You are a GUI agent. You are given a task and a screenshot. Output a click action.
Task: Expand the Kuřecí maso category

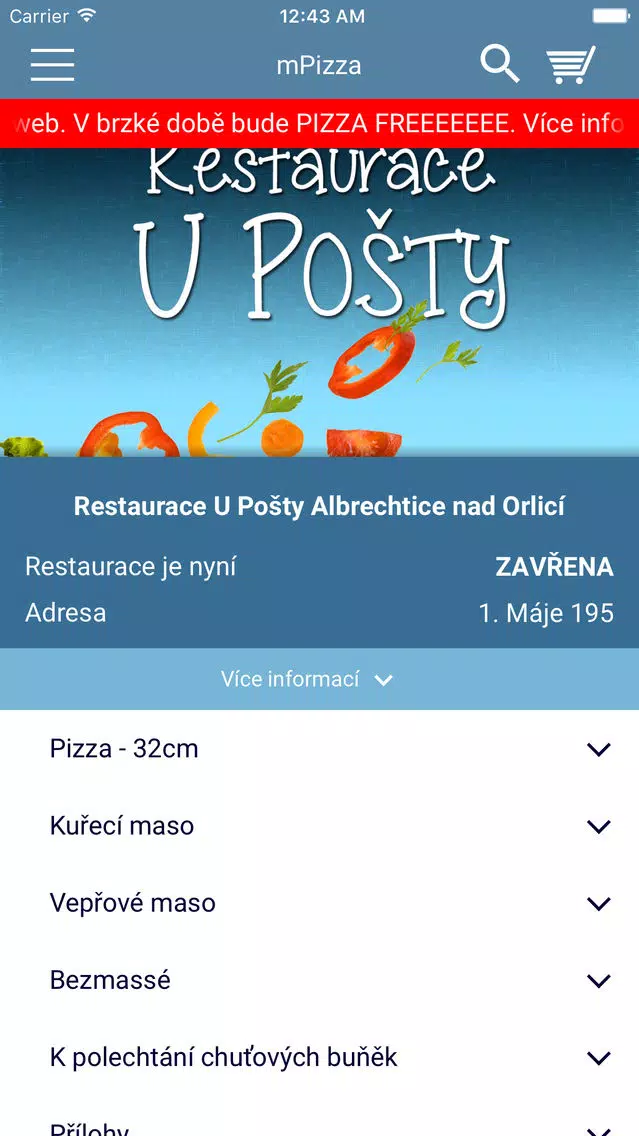pos(320,826)
